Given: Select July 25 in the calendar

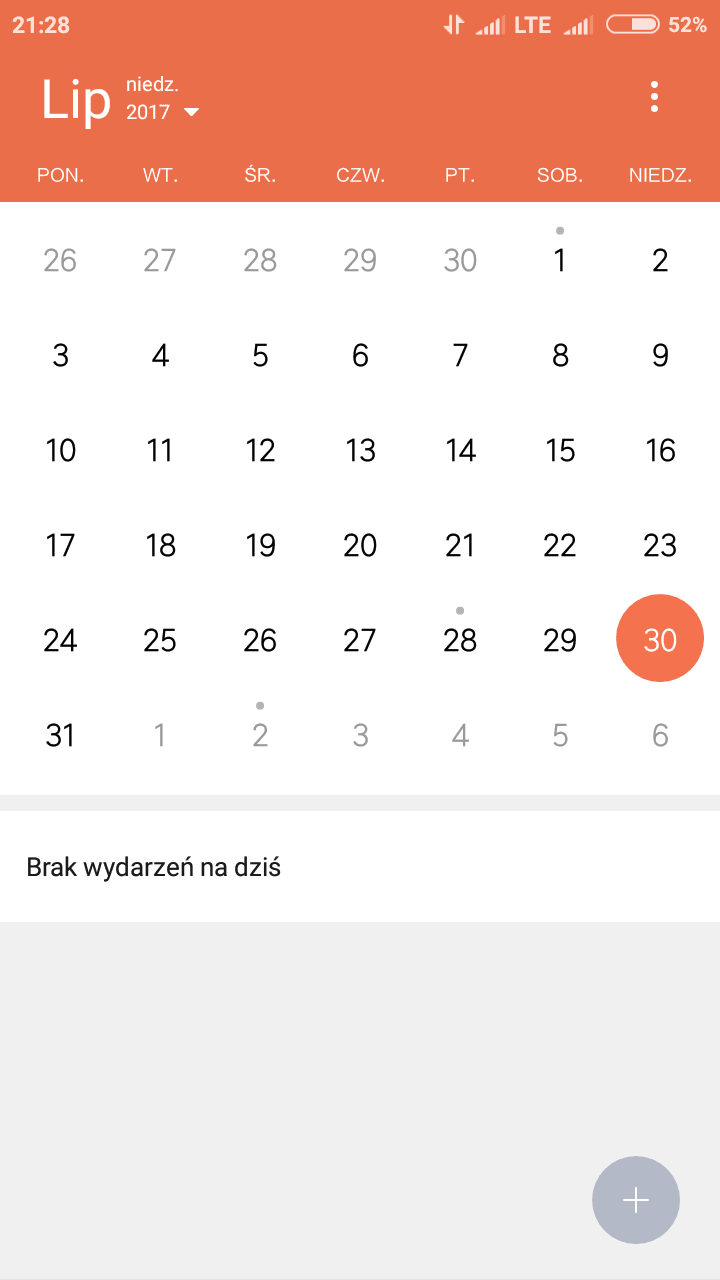Looking at the screenshot, I should 160,640.
